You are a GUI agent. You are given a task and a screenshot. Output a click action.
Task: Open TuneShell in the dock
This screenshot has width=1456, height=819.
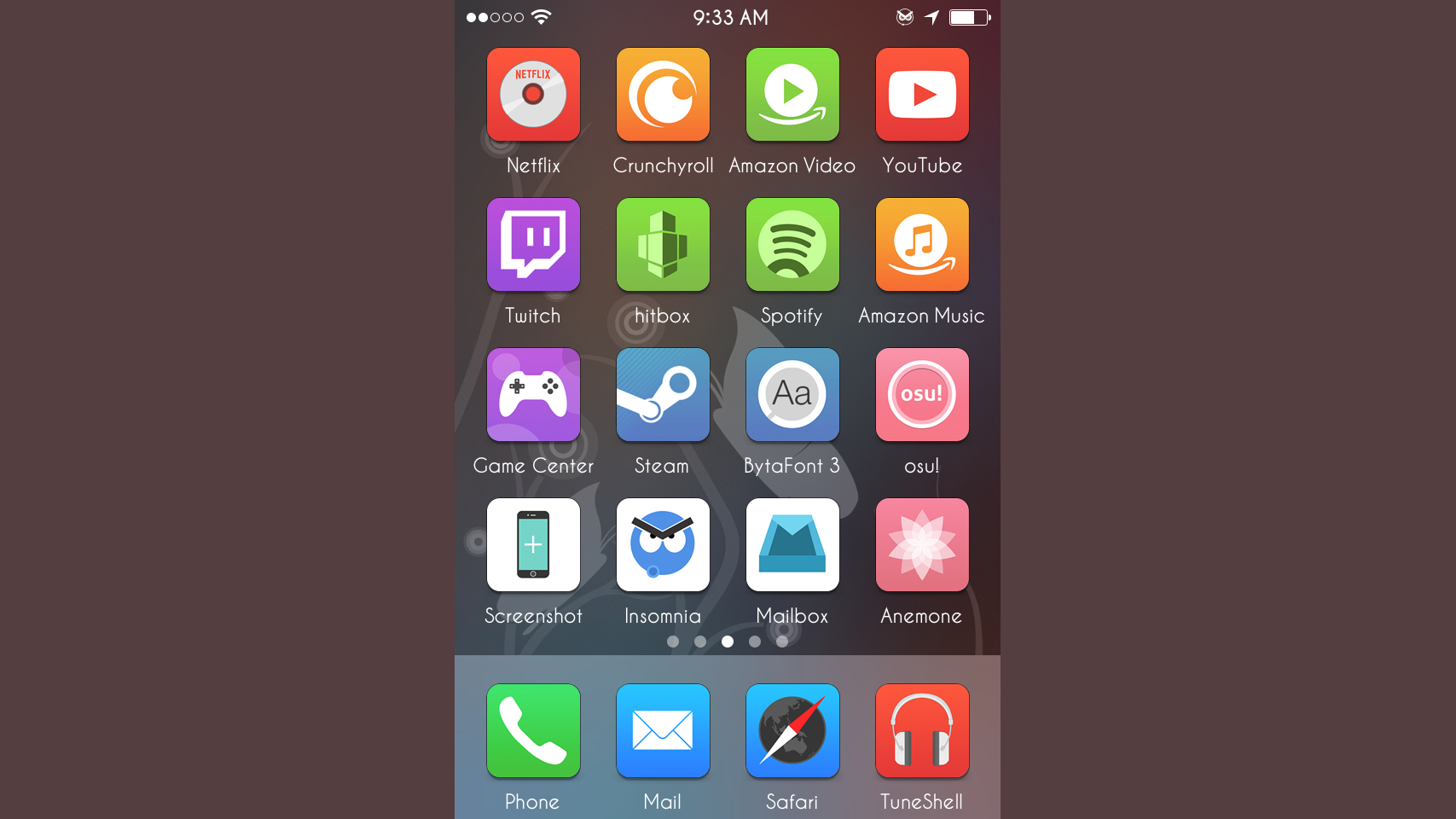coord(922,731)
